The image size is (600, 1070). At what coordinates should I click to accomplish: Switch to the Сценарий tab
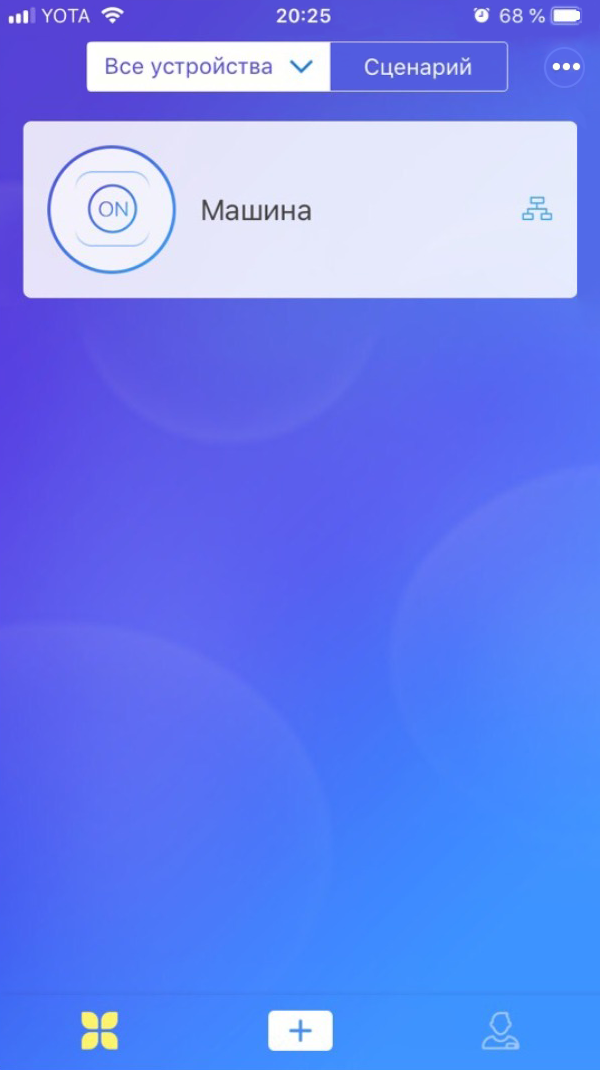point(418,67)
